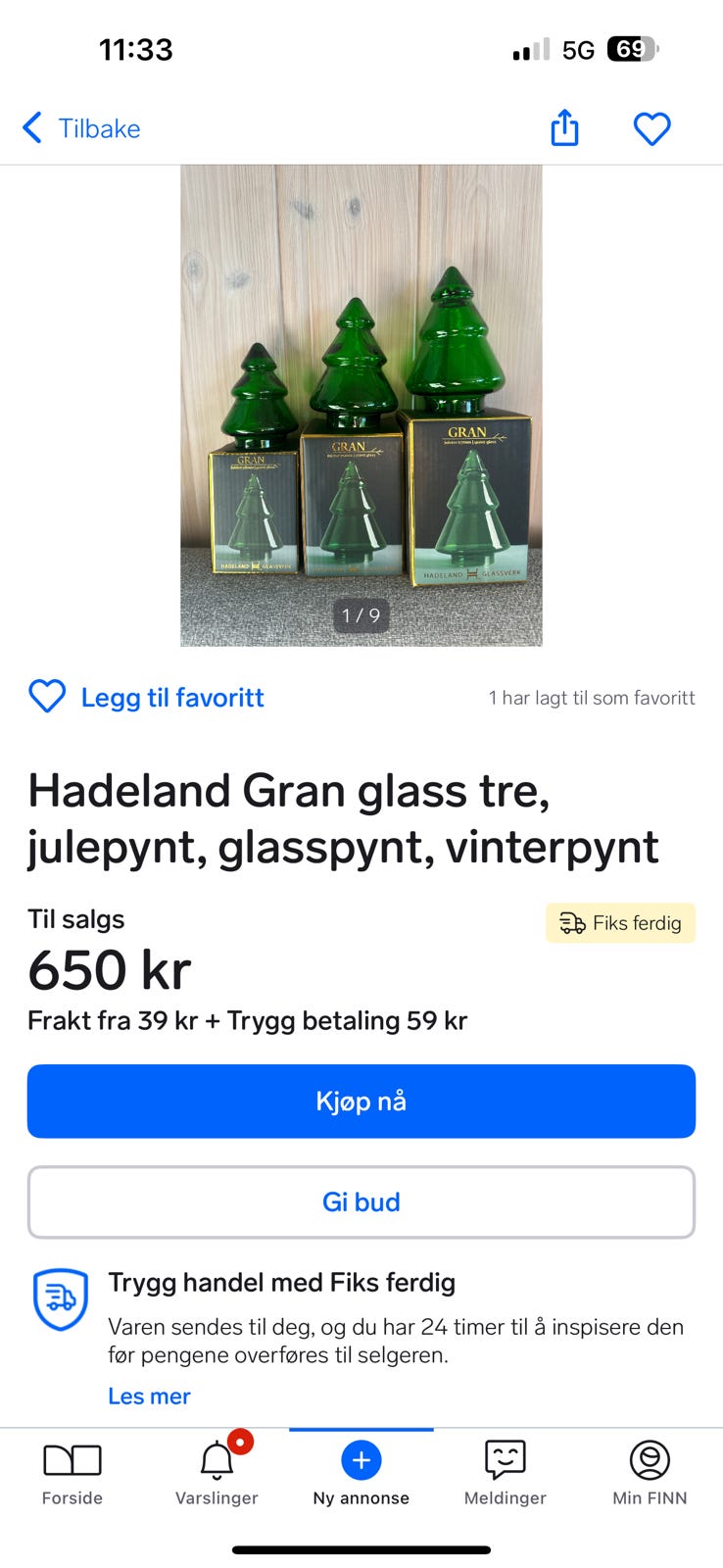Tap Tilbake to go back
The image size is (723, 1568).
pyautogui.click(x=98, y=128)
